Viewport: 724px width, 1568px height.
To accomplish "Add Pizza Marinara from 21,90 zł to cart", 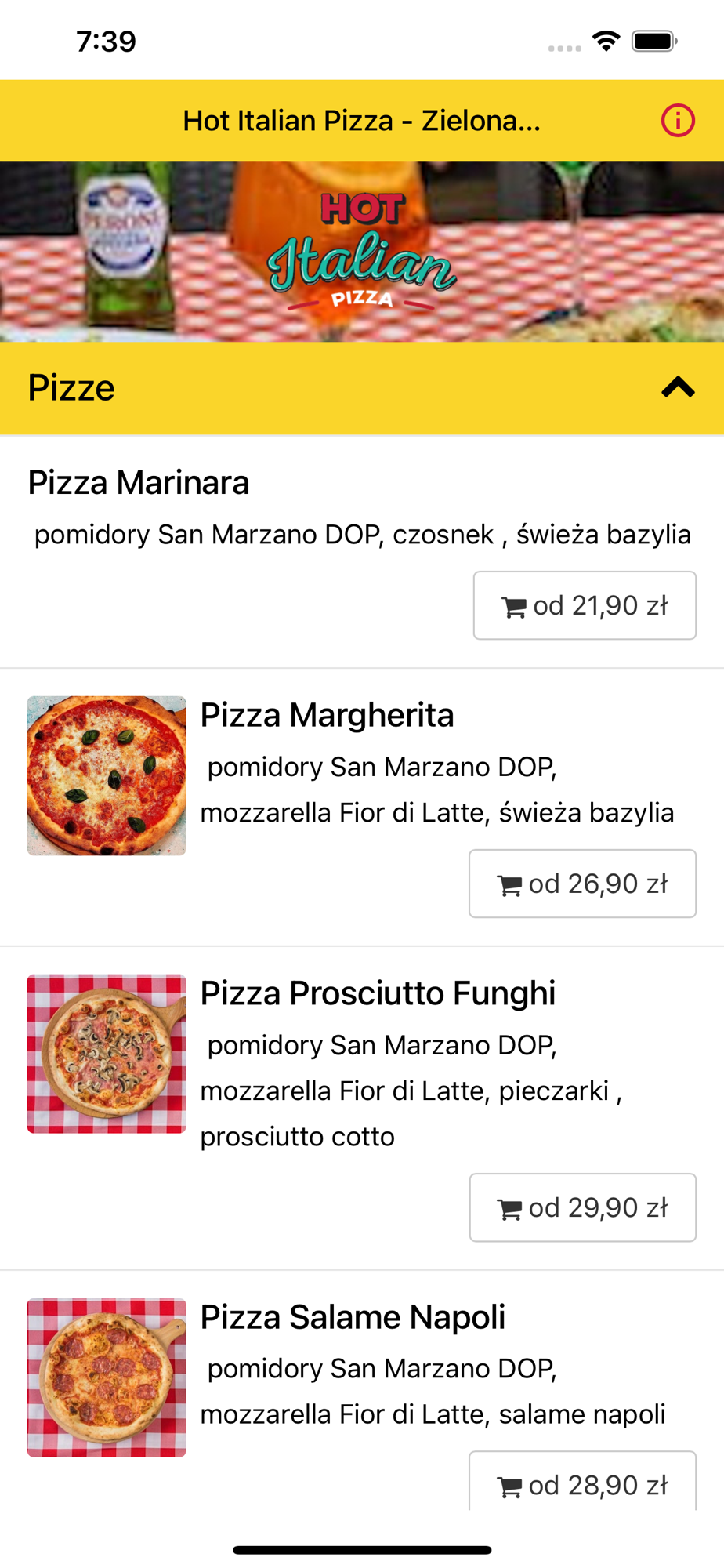I will tap(585, 605).
